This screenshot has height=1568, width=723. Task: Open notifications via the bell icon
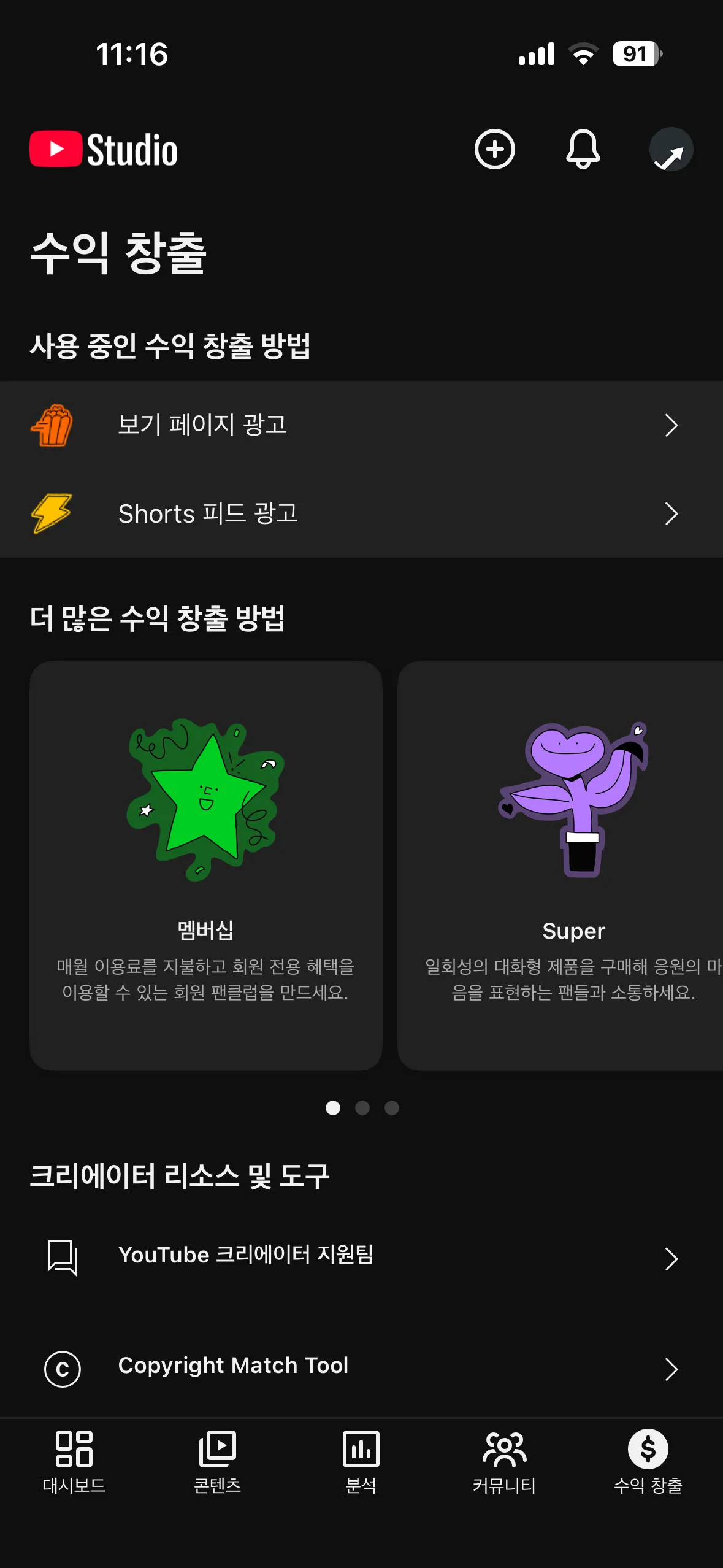tap(583, 150)
